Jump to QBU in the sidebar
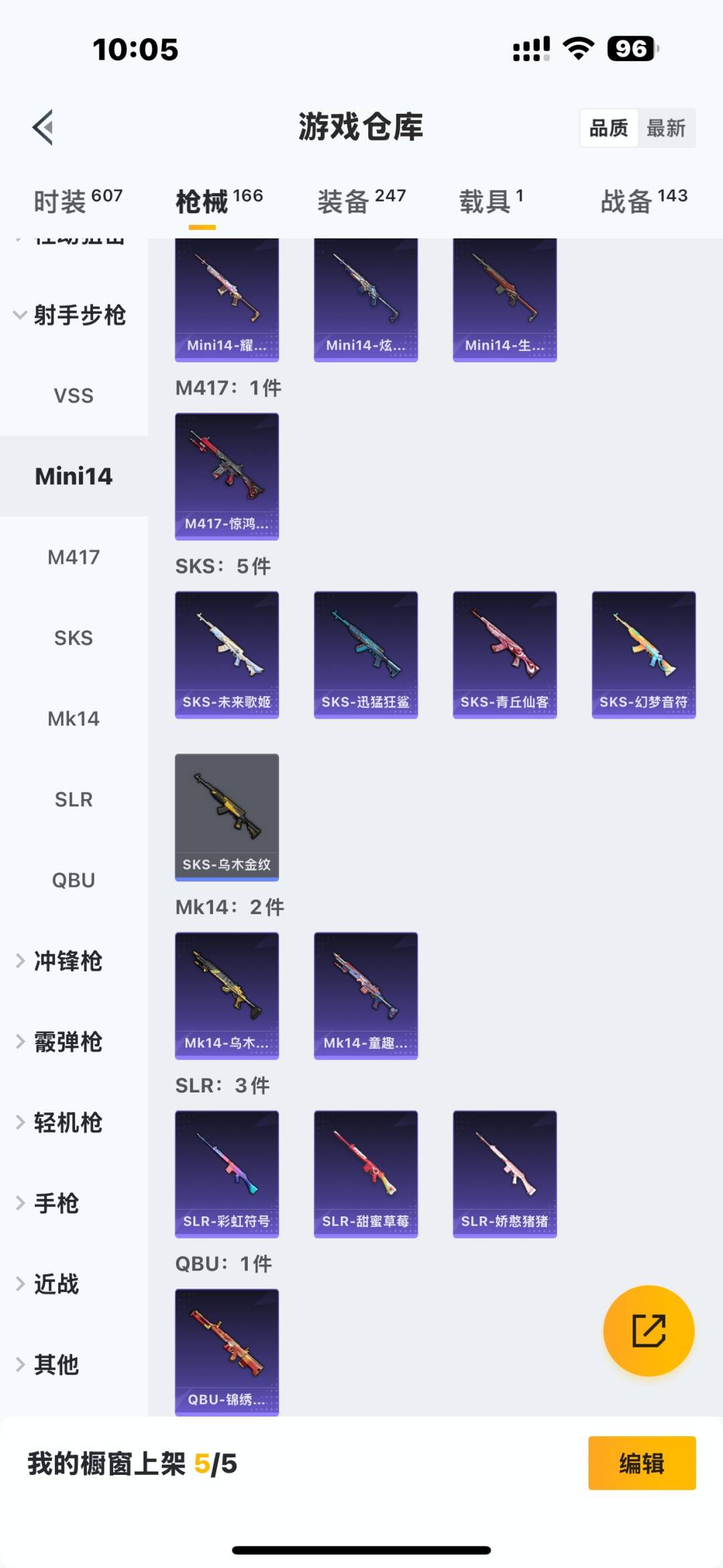This screenshot has width=723, height=1568. tap(74, 880)
